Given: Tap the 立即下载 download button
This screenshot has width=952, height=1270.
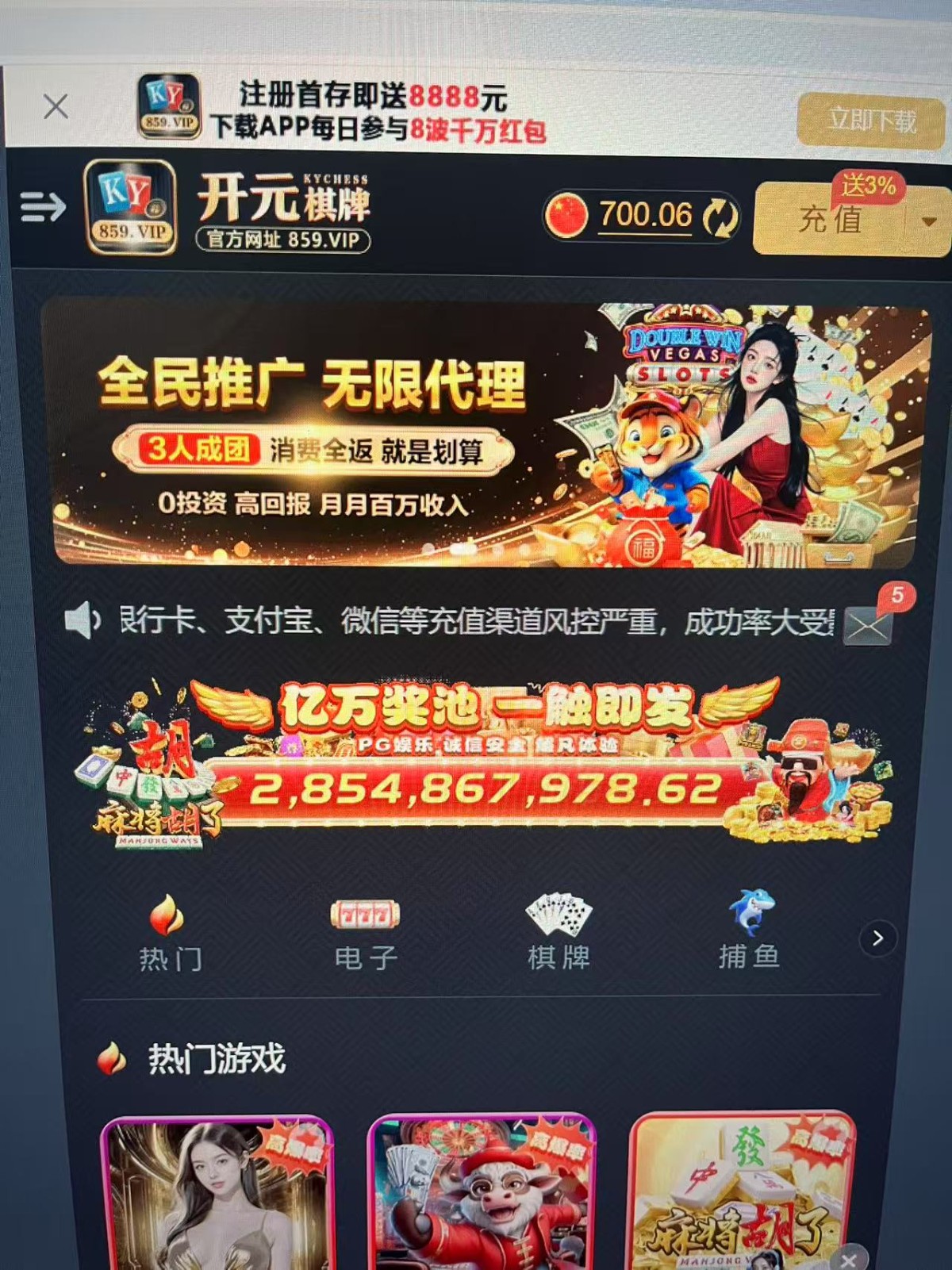Looking at the screenshot, I should (x=871, y=121).
